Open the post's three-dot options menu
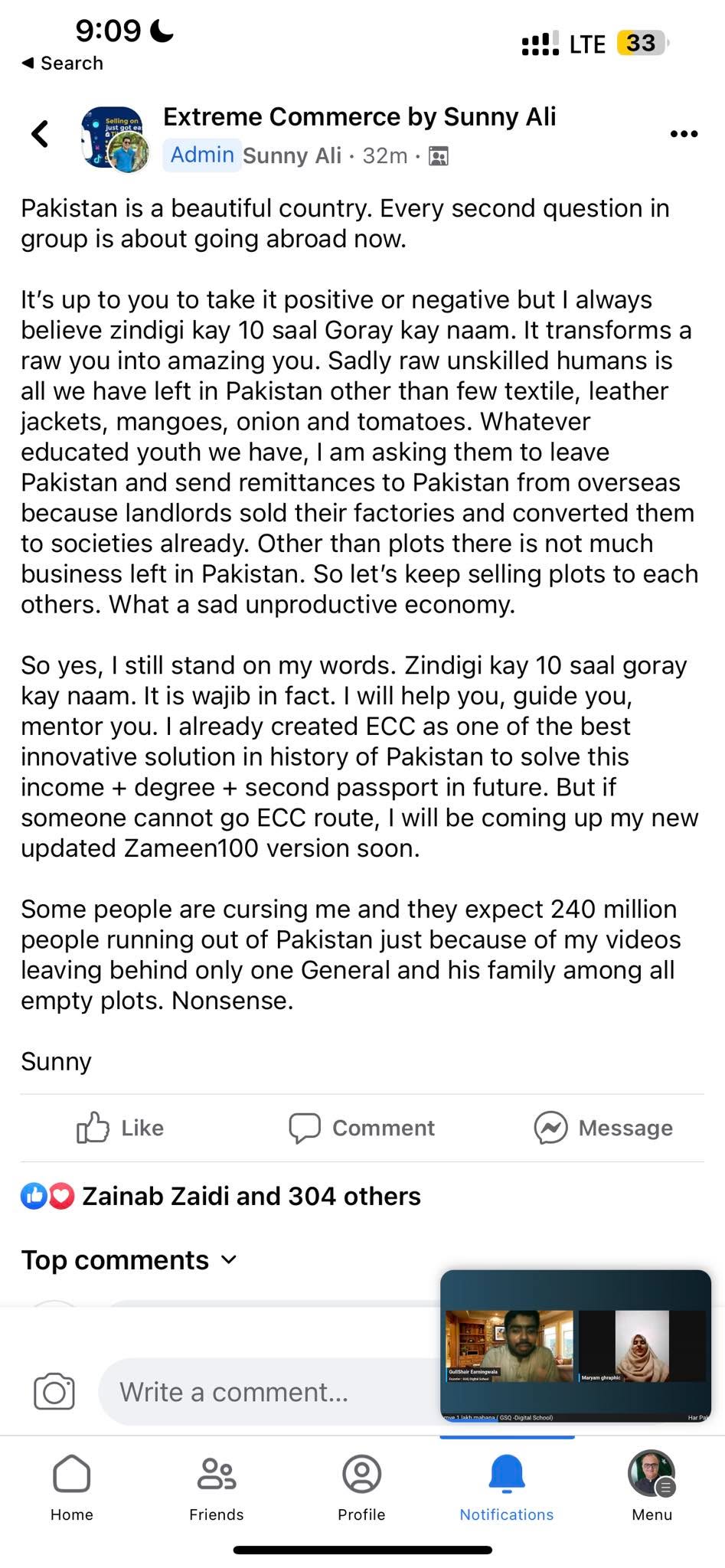Image resolution: width=725 pixels, height=1568 pixels. click(x=683, y=133)
